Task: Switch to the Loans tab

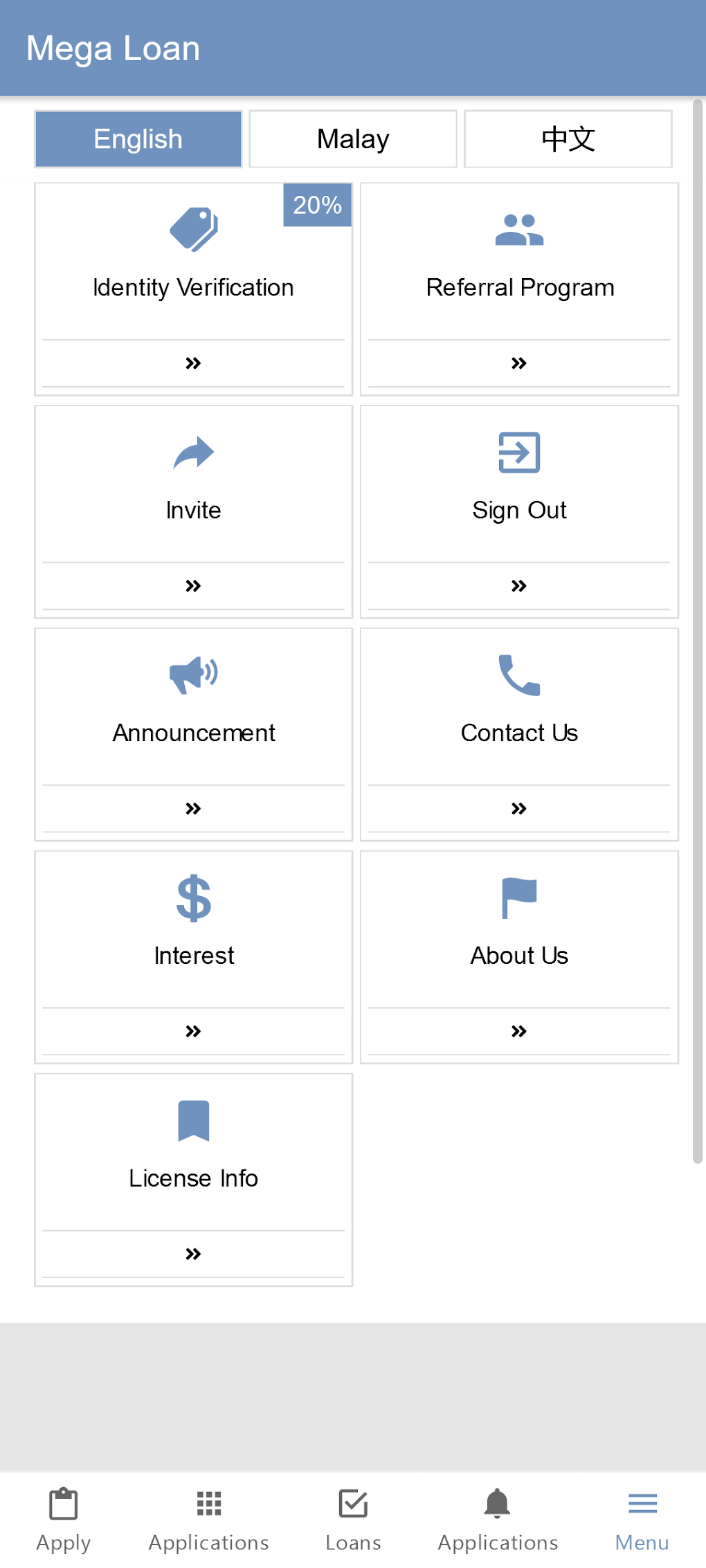Action: [353, 1520]
